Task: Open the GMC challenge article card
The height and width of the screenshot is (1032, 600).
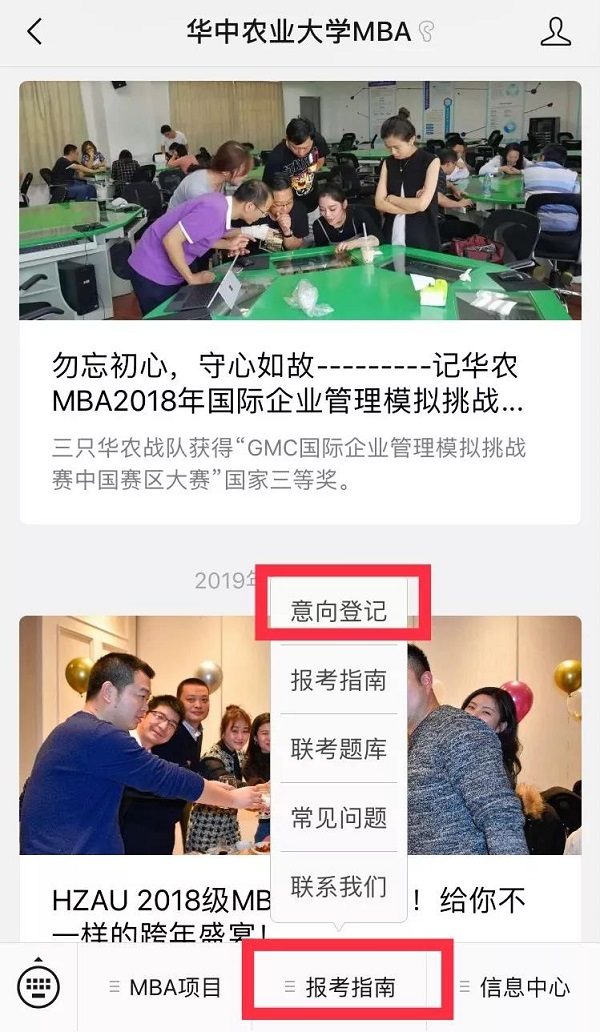Action: pyautogui.click(x=300, y=400)
